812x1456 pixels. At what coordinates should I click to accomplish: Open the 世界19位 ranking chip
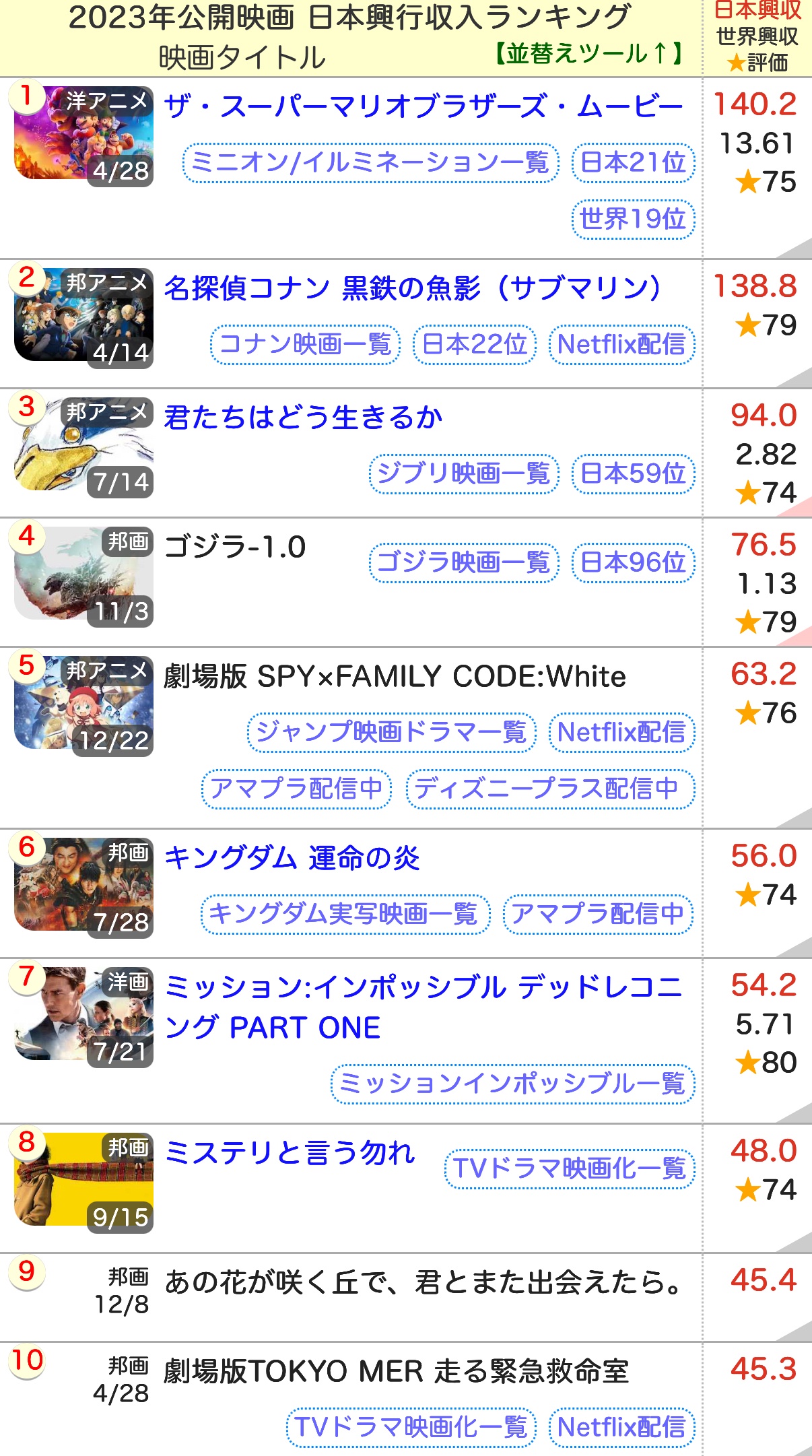633,219
